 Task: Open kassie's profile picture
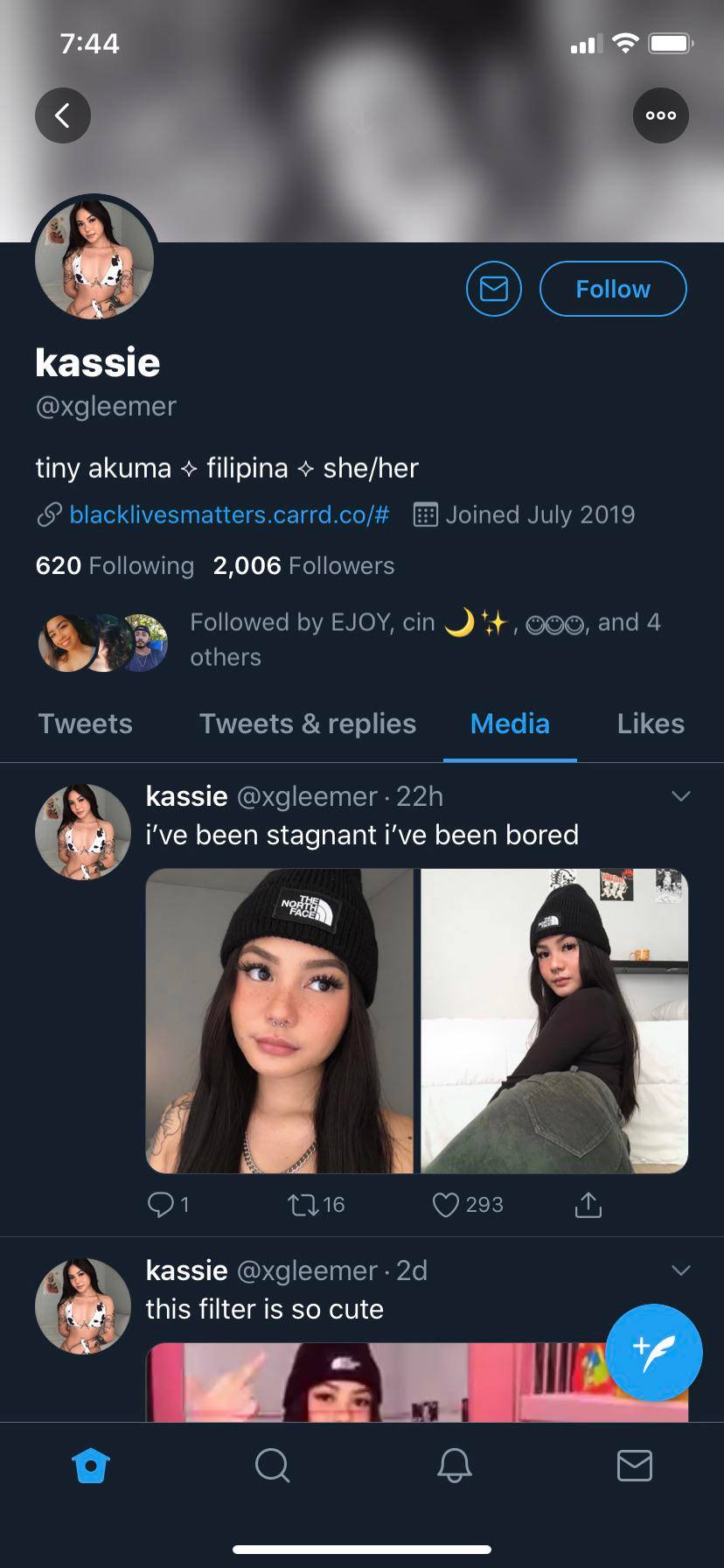(94, 259)
